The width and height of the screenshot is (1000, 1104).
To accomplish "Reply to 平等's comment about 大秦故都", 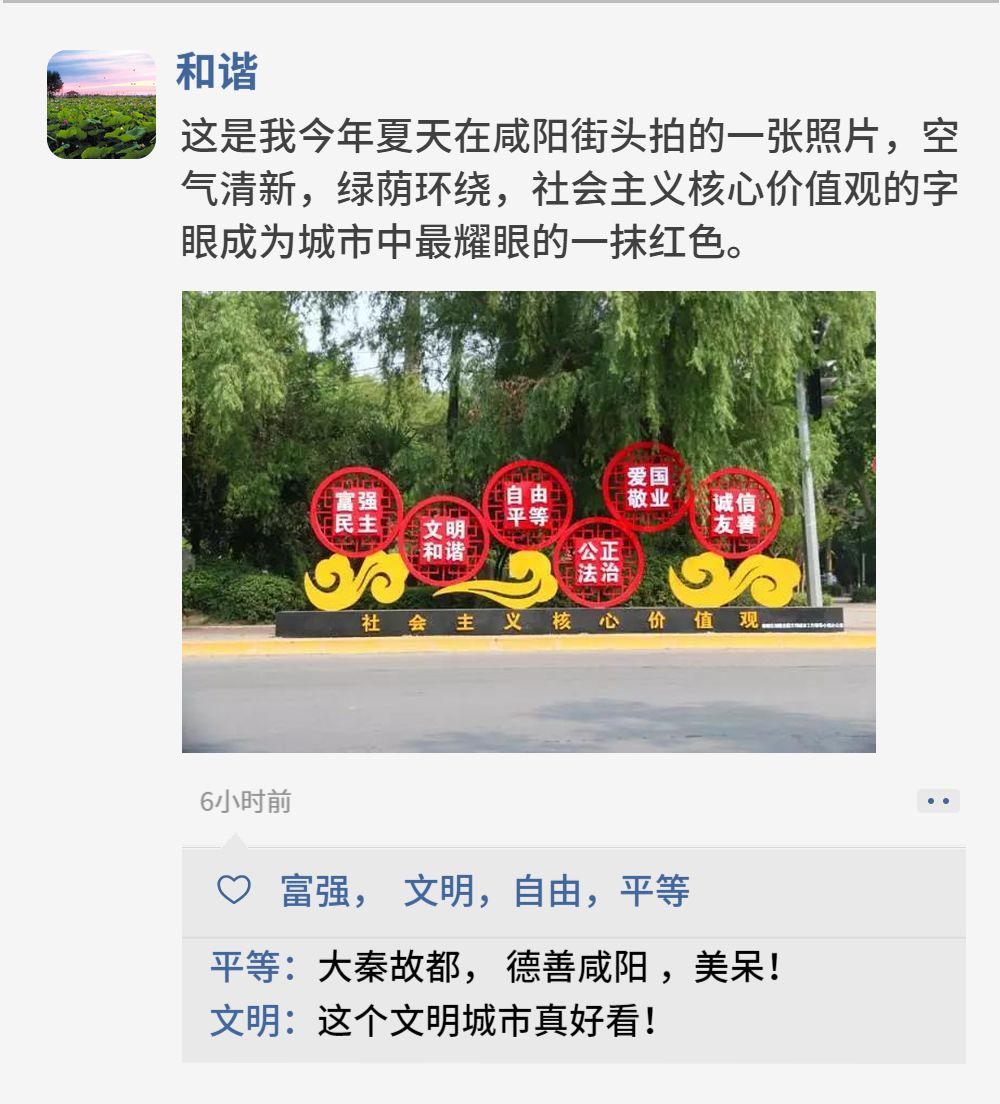I will coord(548,967).
